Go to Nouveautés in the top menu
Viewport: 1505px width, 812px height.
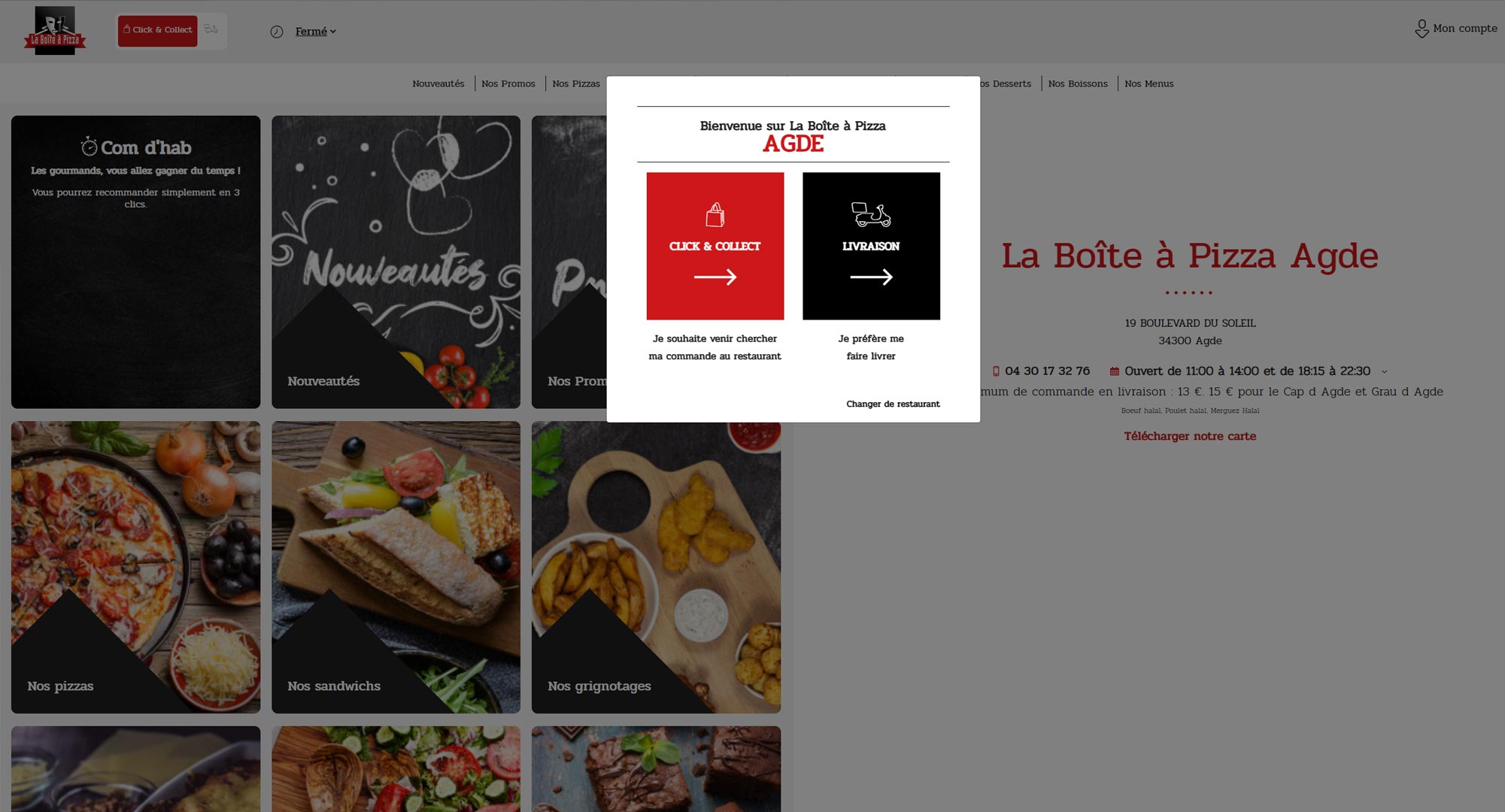coord(438,83)
